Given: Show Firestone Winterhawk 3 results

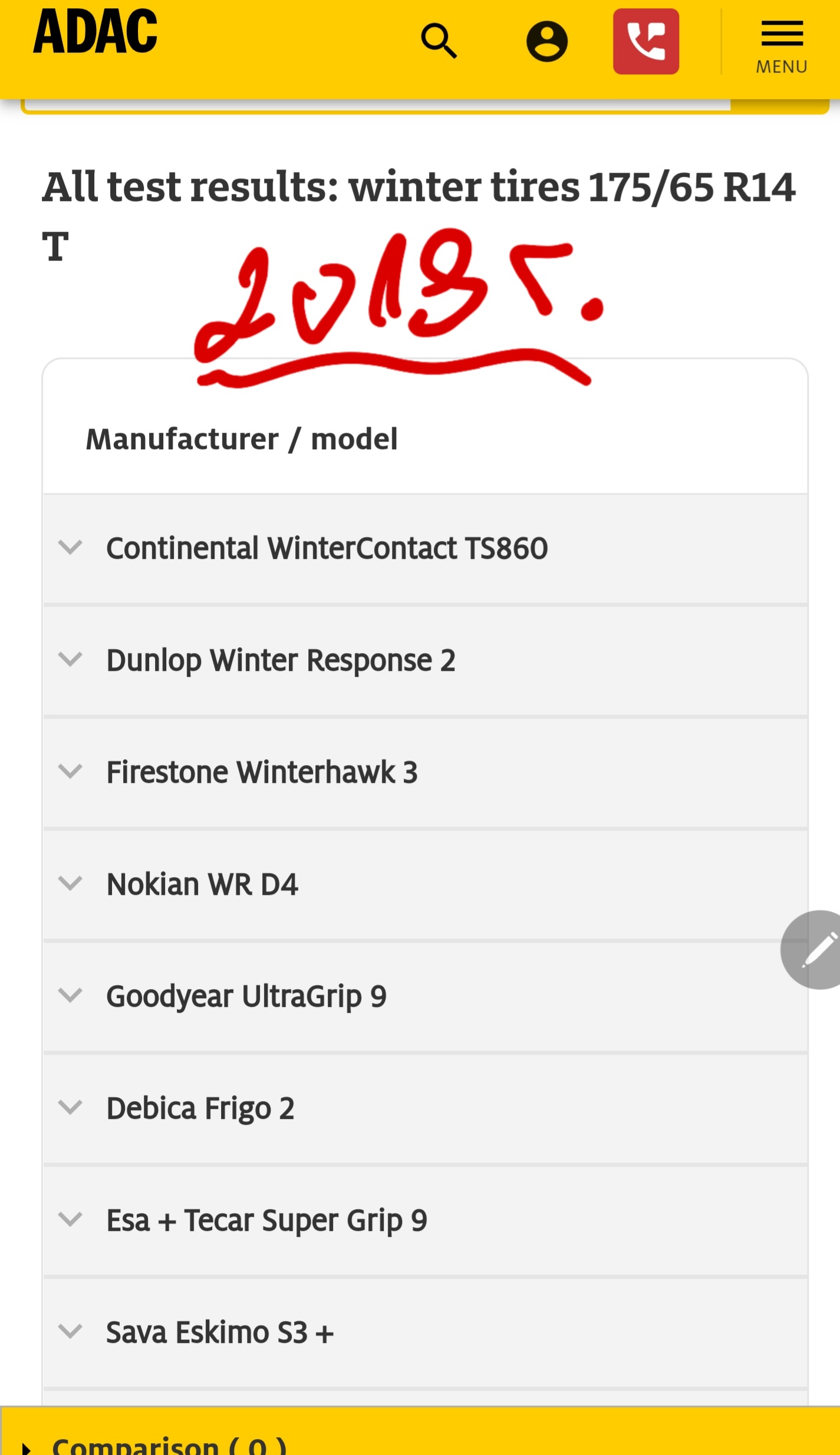Looking at the screenshot, I should click(x=262, y=772).
